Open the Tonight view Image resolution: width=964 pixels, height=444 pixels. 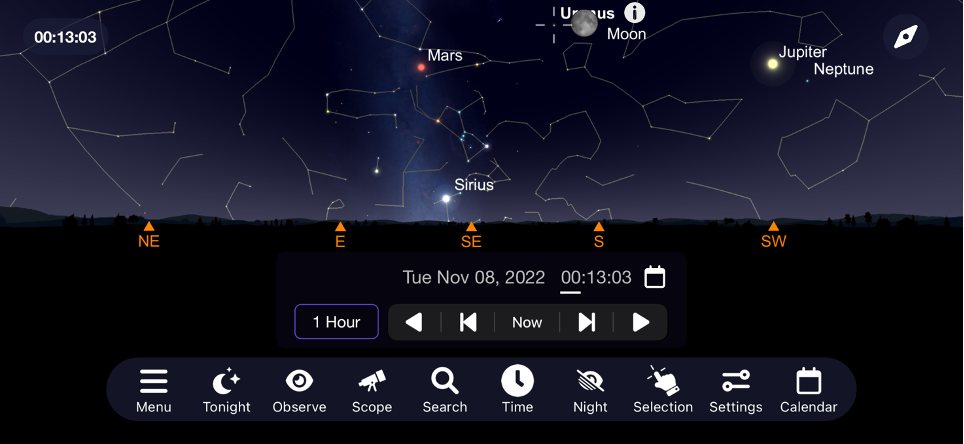(226, 391)
